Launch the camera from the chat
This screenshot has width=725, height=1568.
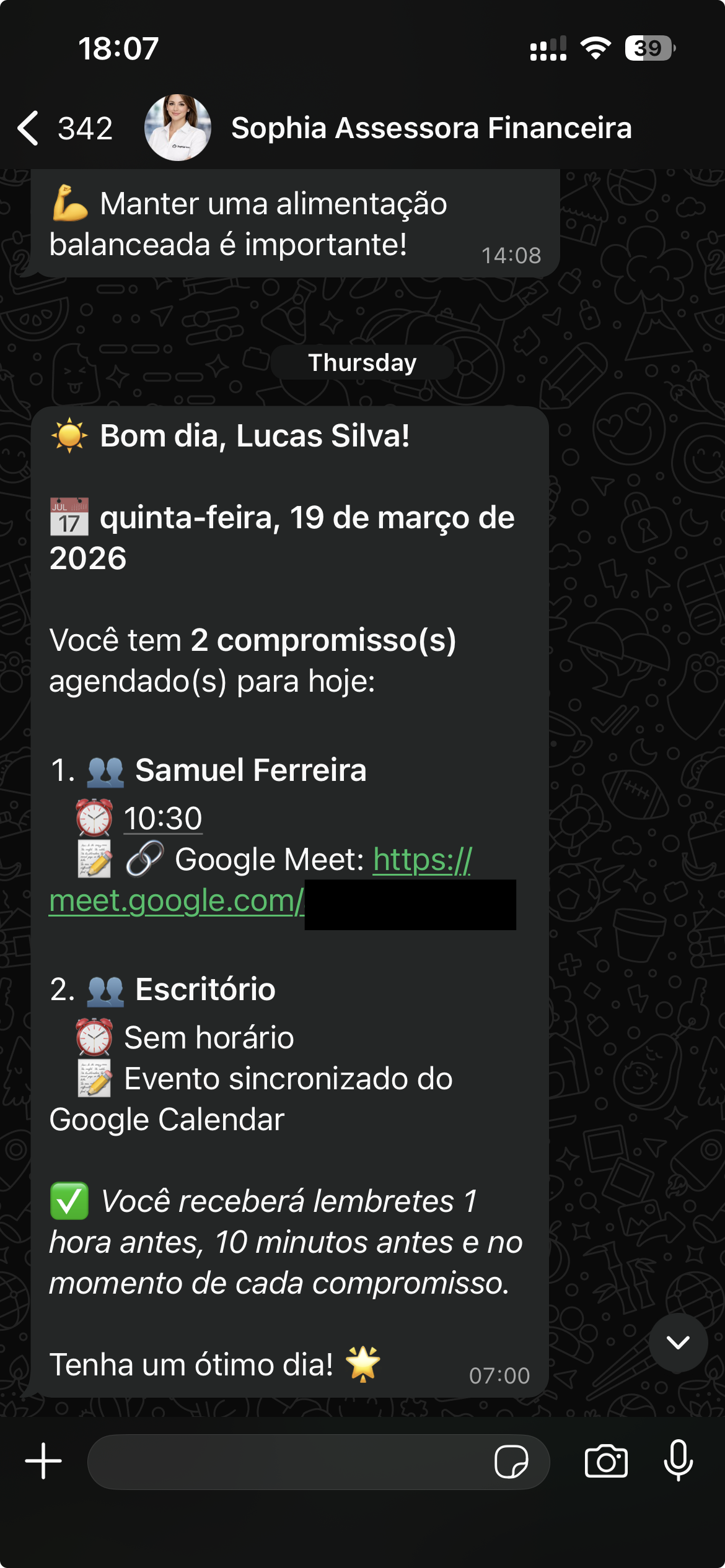point(606,1461)
